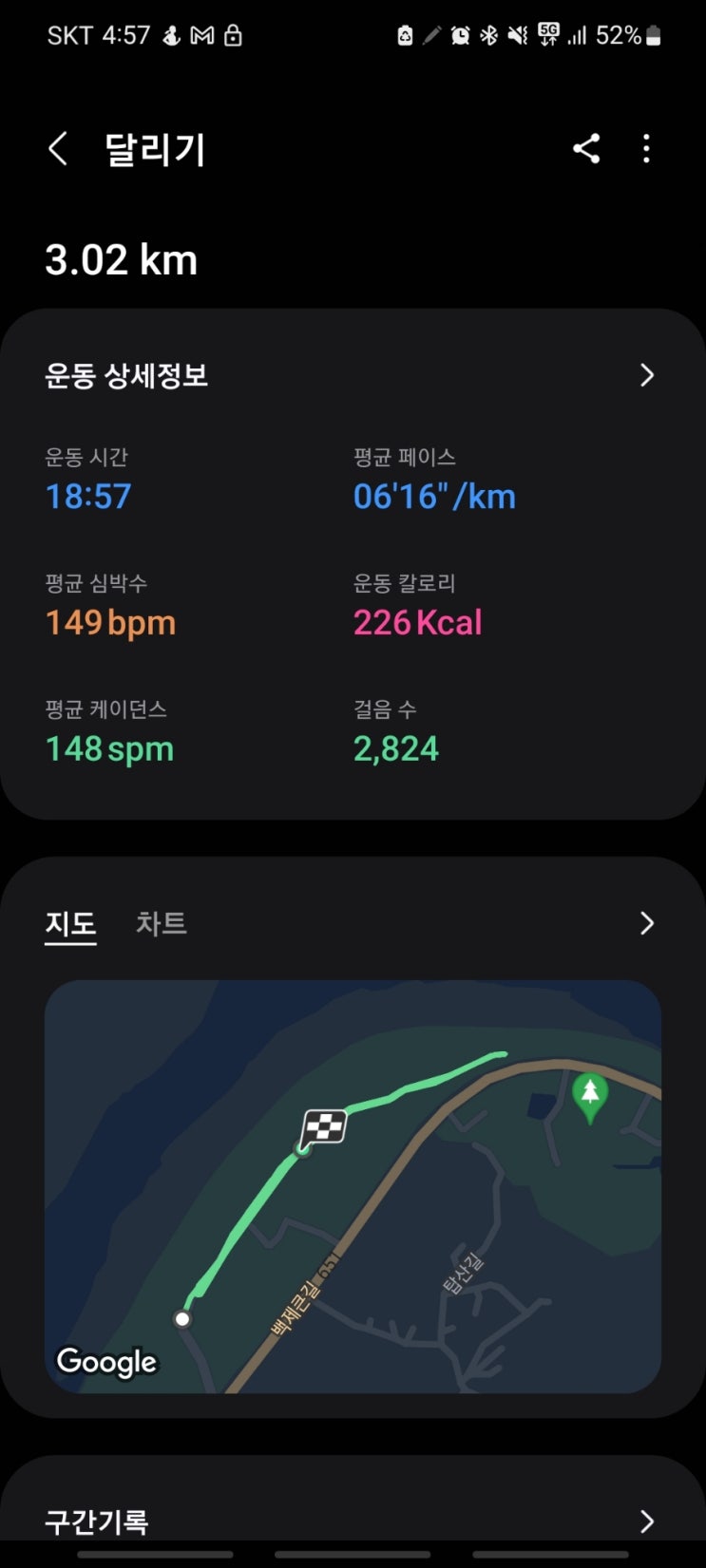Open the running route map

point(353,1186)
